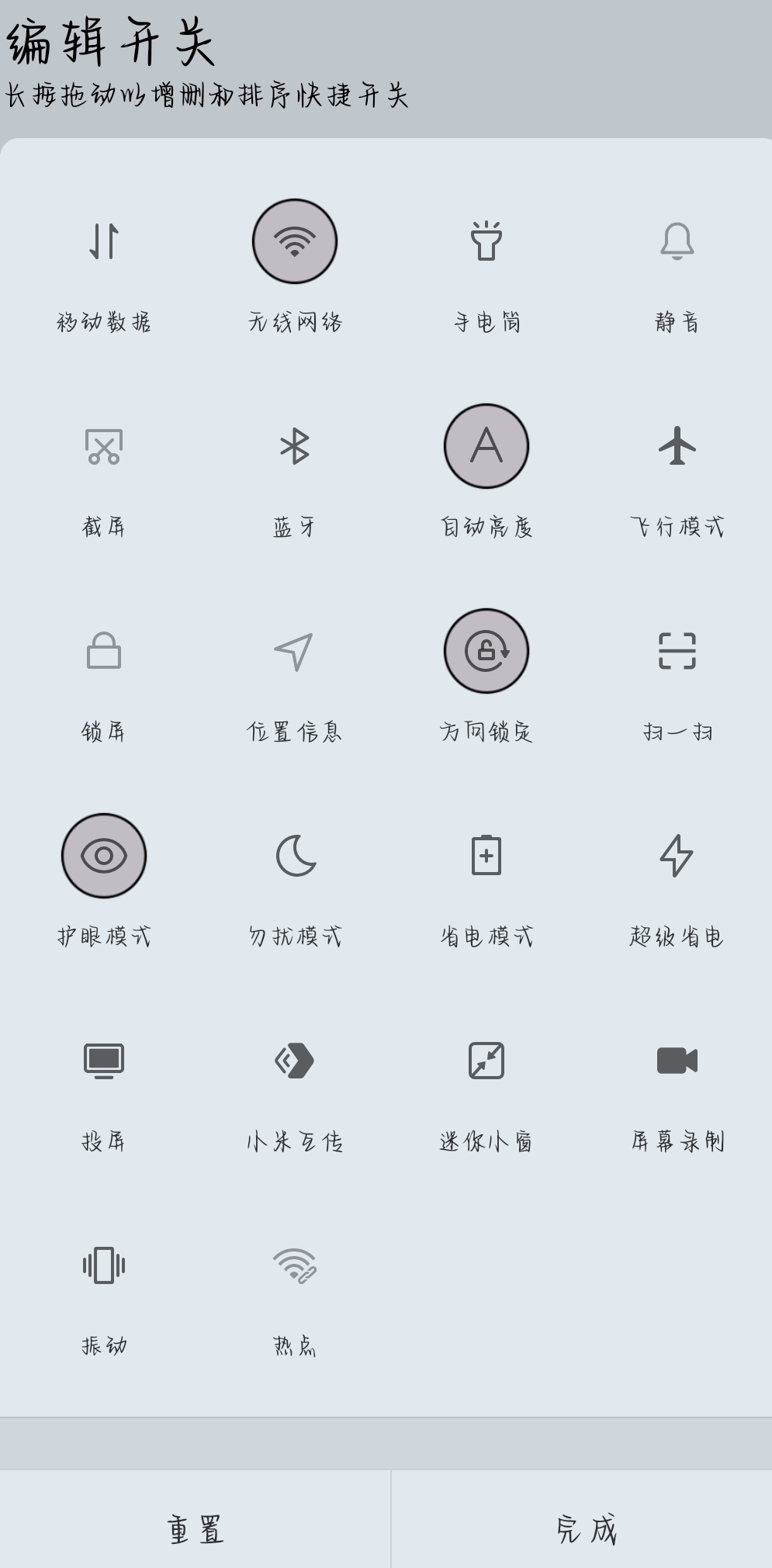772x1568 pixels.
Task: Tap the 移动数据 mobile data toggle
Action: click(104, 241)
